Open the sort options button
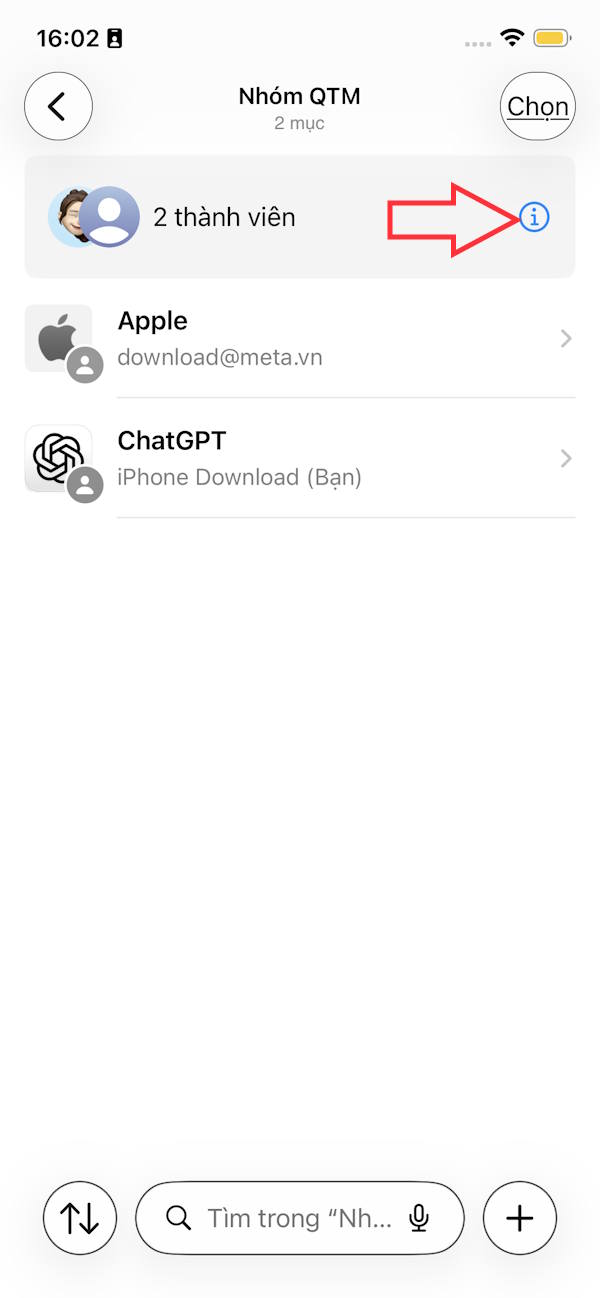 (x=80, y=1217)
